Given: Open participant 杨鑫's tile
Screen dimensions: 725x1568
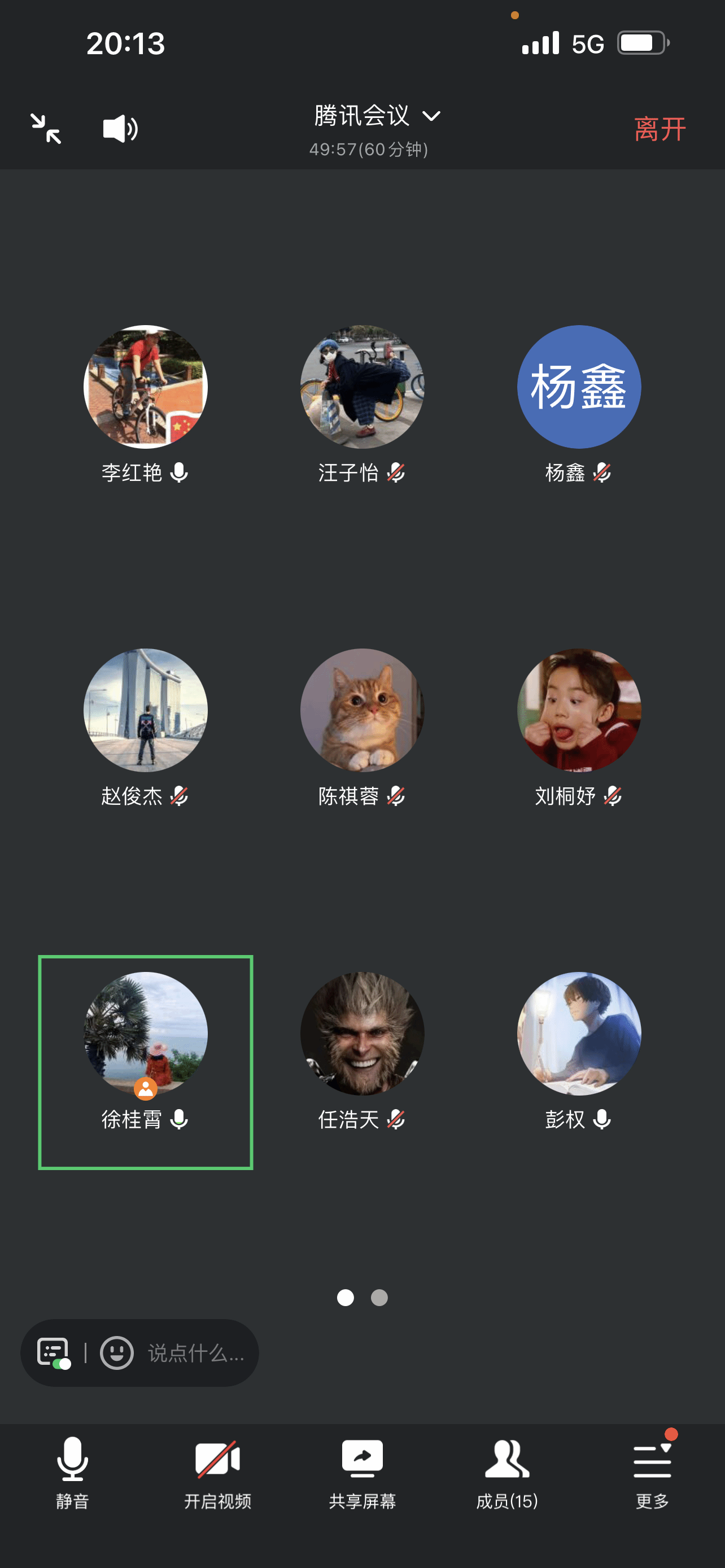Looking at the screenshot, I should click(578, 387).
